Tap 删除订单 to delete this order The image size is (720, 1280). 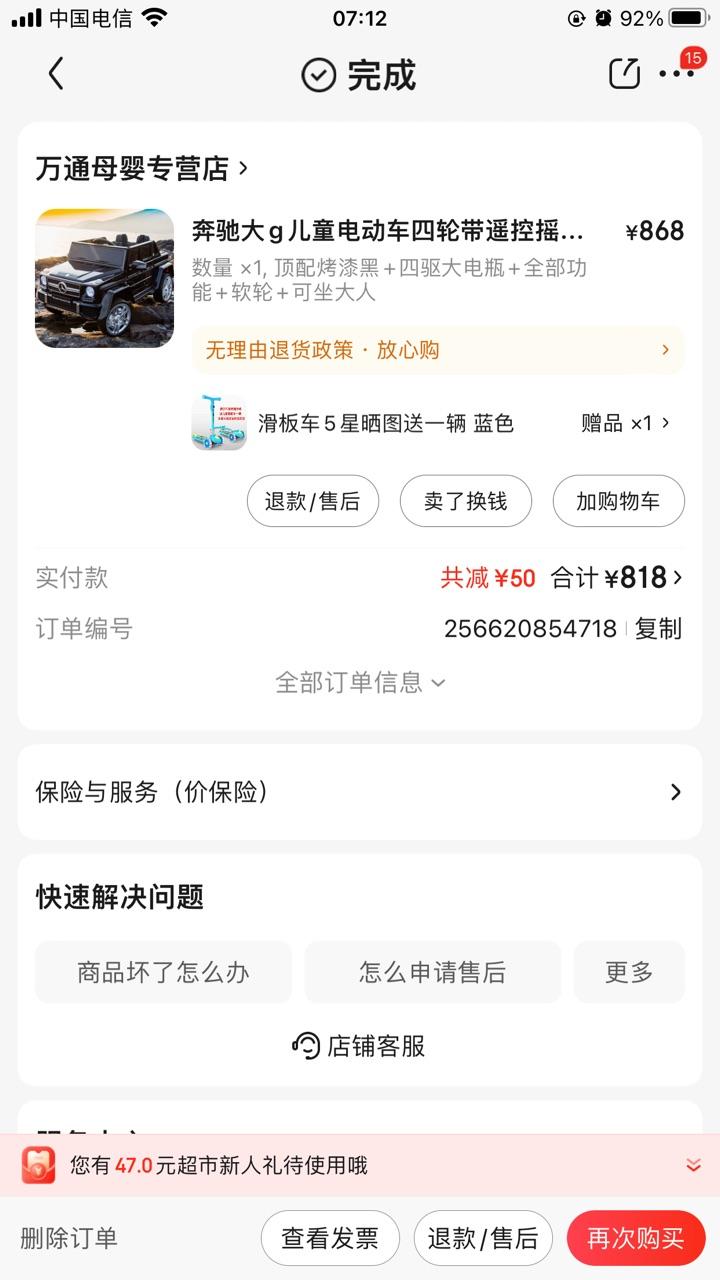pyautogui.click(x=69, y=1238)
